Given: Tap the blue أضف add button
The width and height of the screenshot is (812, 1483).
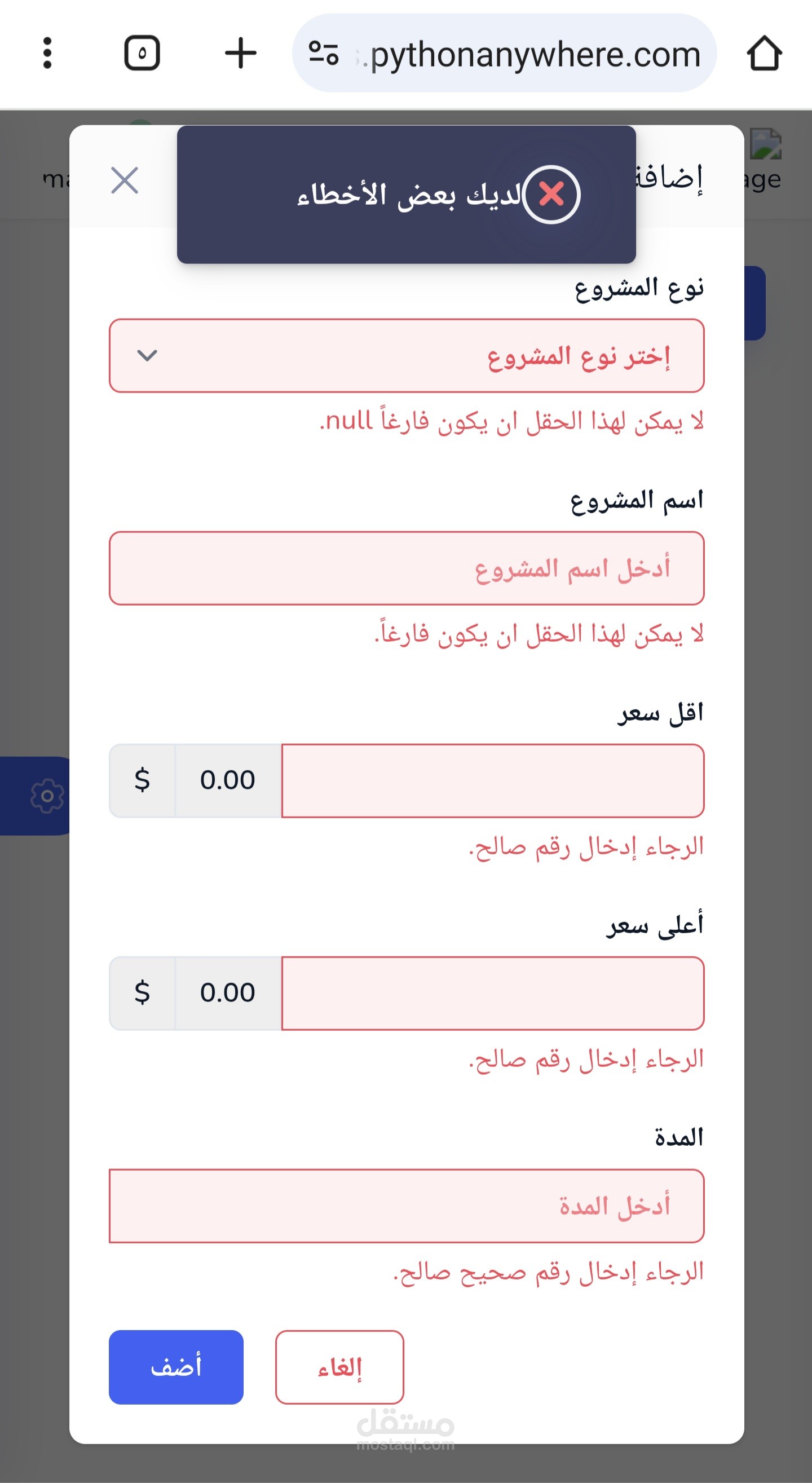Looking at the screenshot, I should [x=176, y=1367].
